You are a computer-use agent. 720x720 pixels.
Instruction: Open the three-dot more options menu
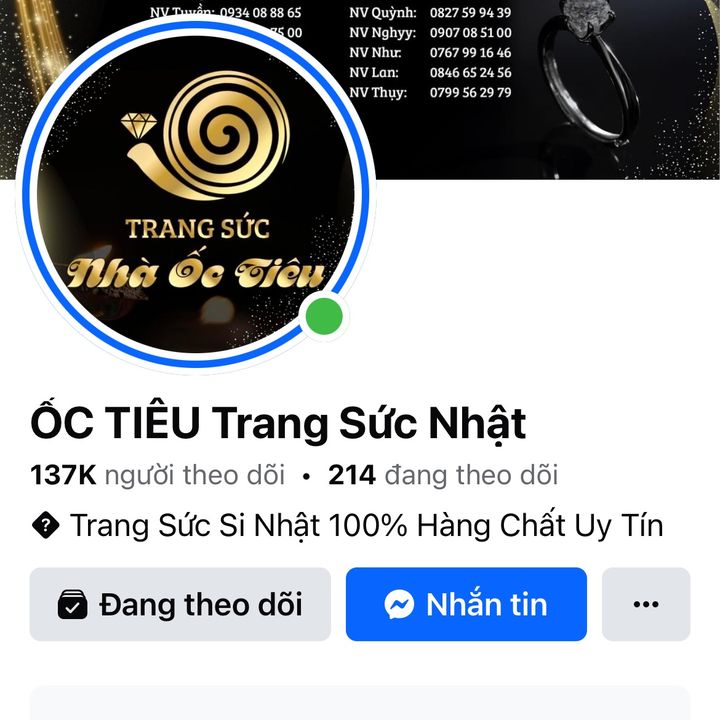[x=646, y=604]
